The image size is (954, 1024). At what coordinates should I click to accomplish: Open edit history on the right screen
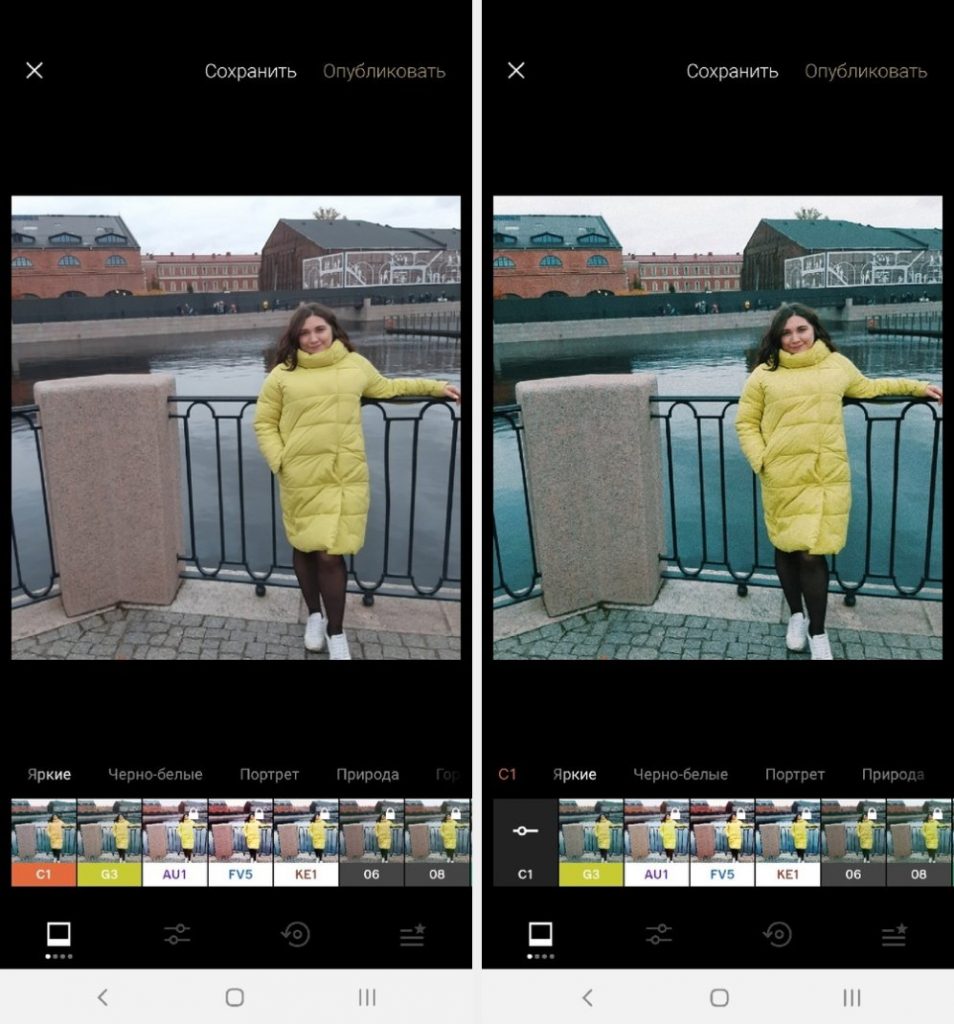(777, 934)
